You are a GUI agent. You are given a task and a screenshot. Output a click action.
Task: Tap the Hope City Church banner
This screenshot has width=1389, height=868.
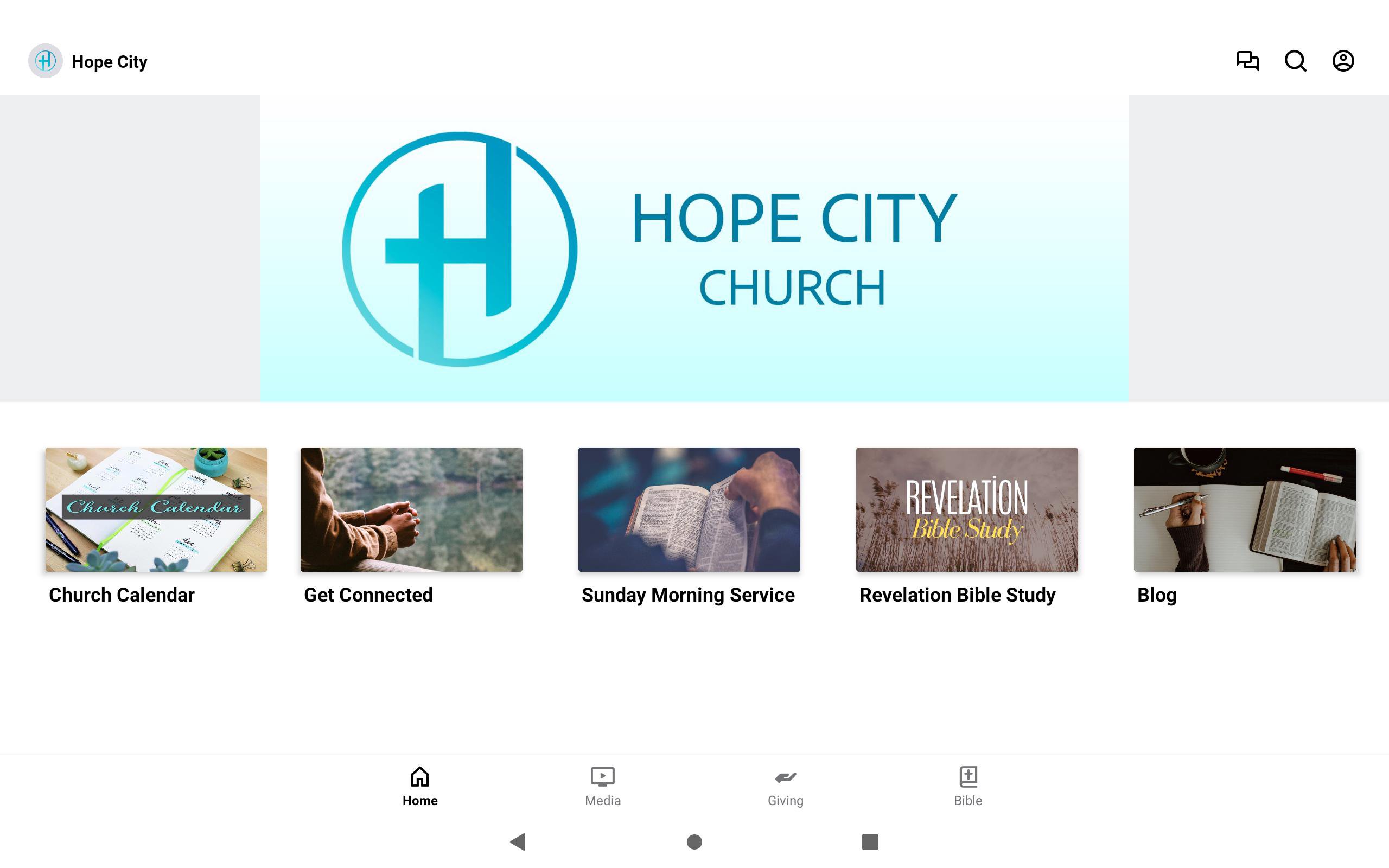(x=694, y=248)
